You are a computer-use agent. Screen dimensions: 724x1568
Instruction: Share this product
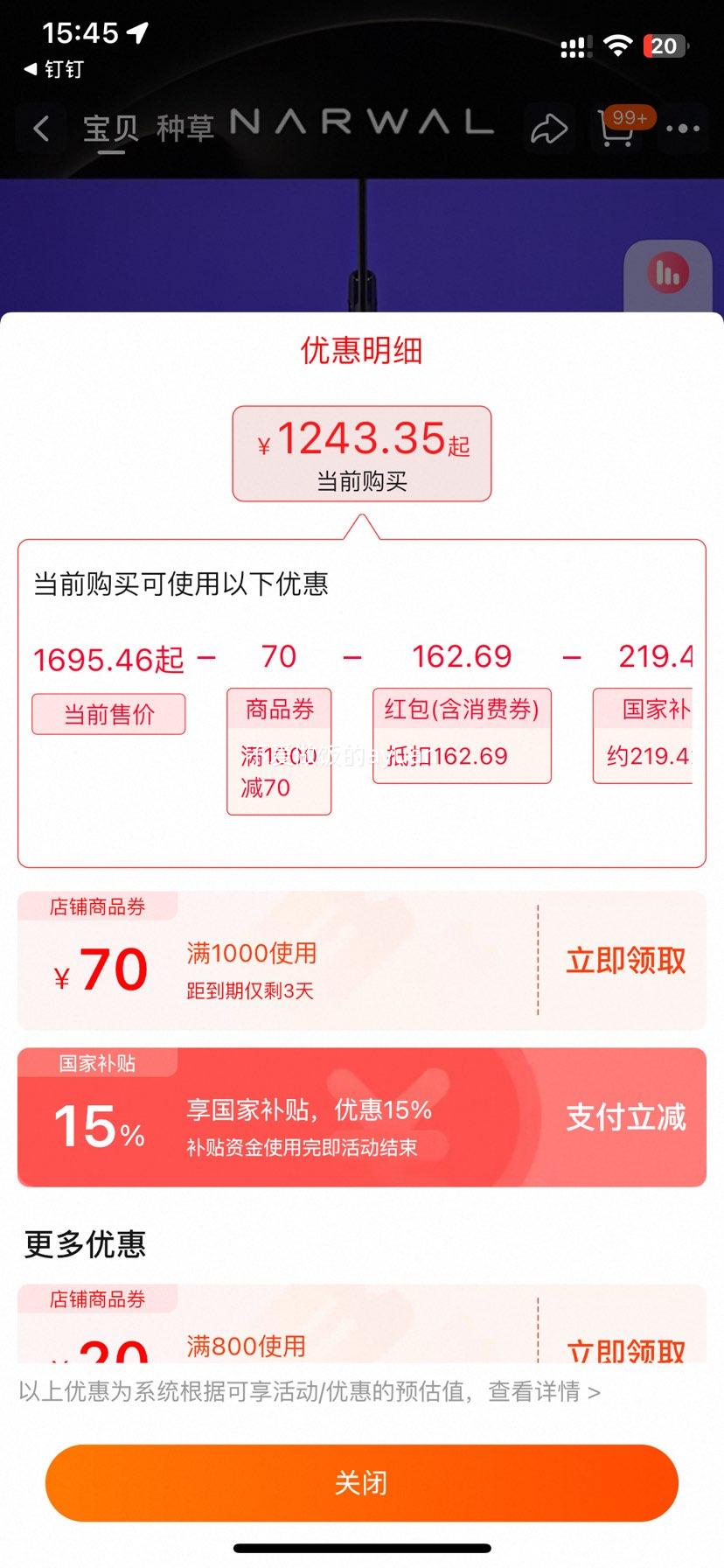[549, 129]
